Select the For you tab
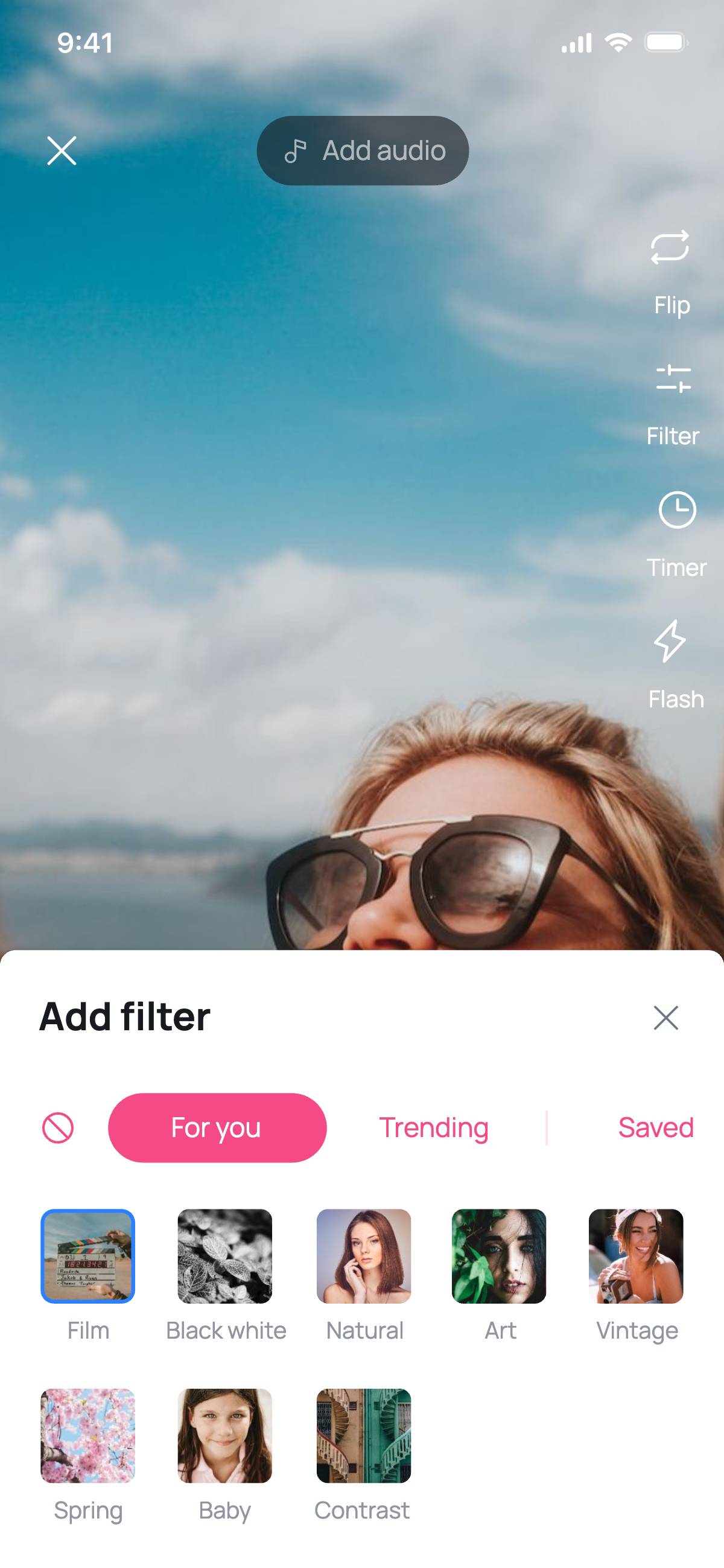This screenshot has width=724, height=1568. point(217,1128)
